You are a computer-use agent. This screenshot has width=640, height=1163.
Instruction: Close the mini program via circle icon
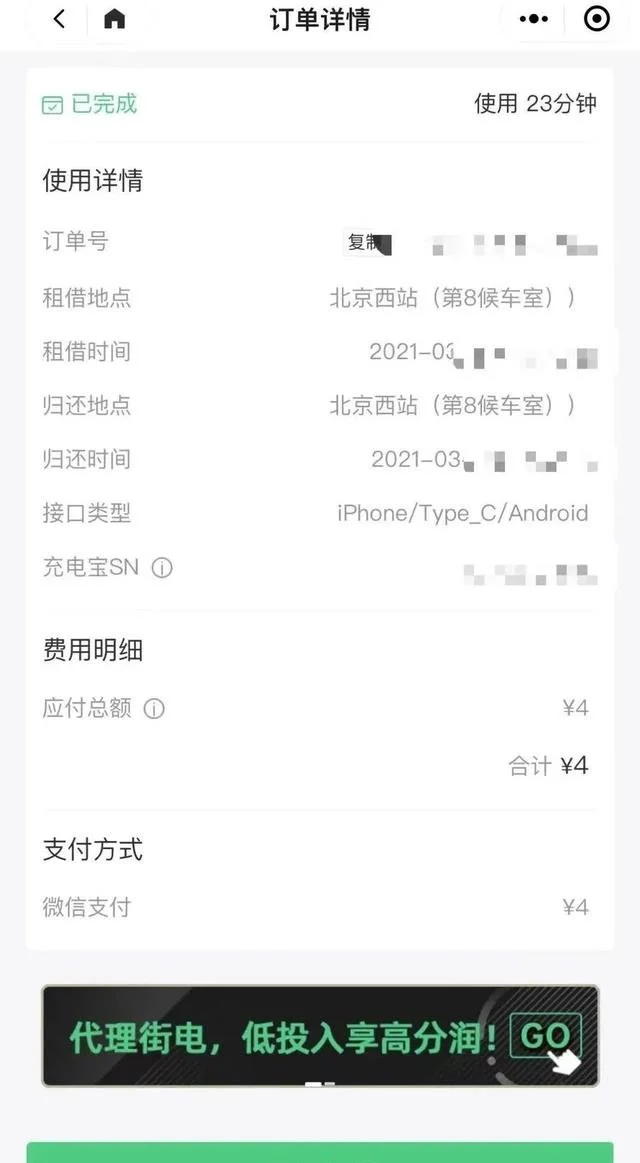[x=597, y=19]
